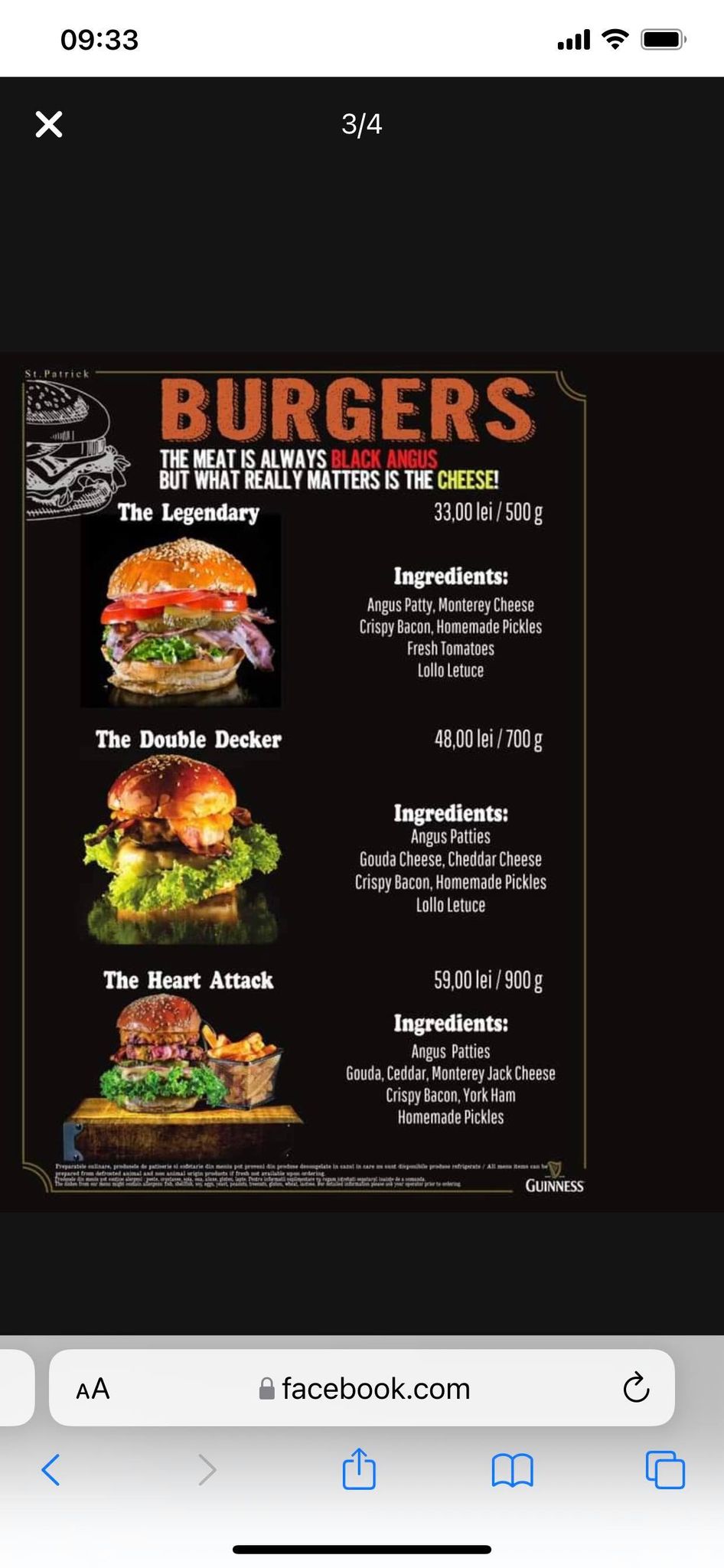Show all open tabs
The image size is (724, 1568).
pos(665,1469)
